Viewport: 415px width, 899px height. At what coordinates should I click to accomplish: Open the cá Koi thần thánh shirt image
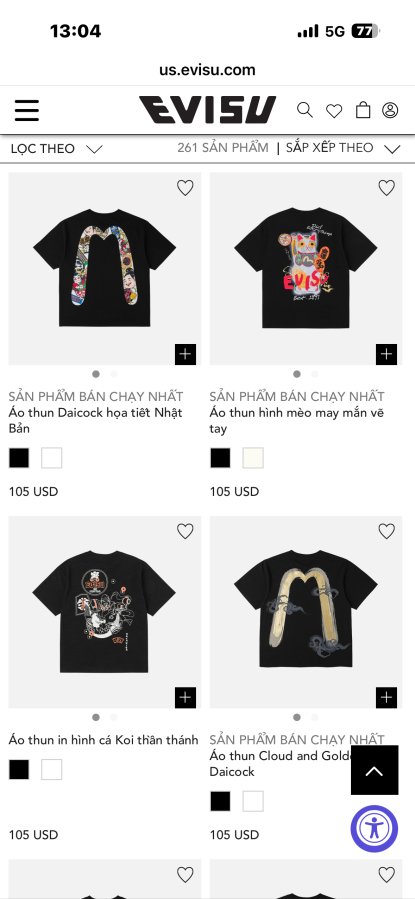coord(105,612)
